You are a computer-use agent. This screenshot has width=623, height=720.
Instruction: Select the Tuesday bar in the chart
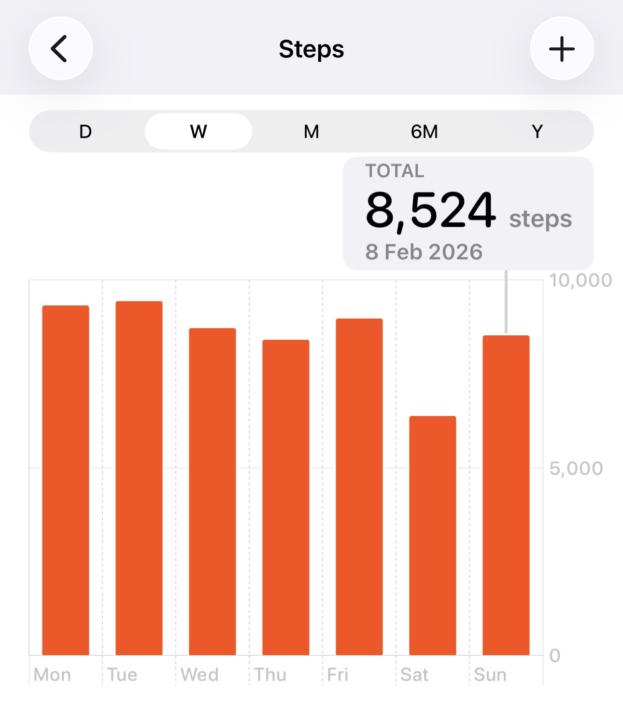139,478
